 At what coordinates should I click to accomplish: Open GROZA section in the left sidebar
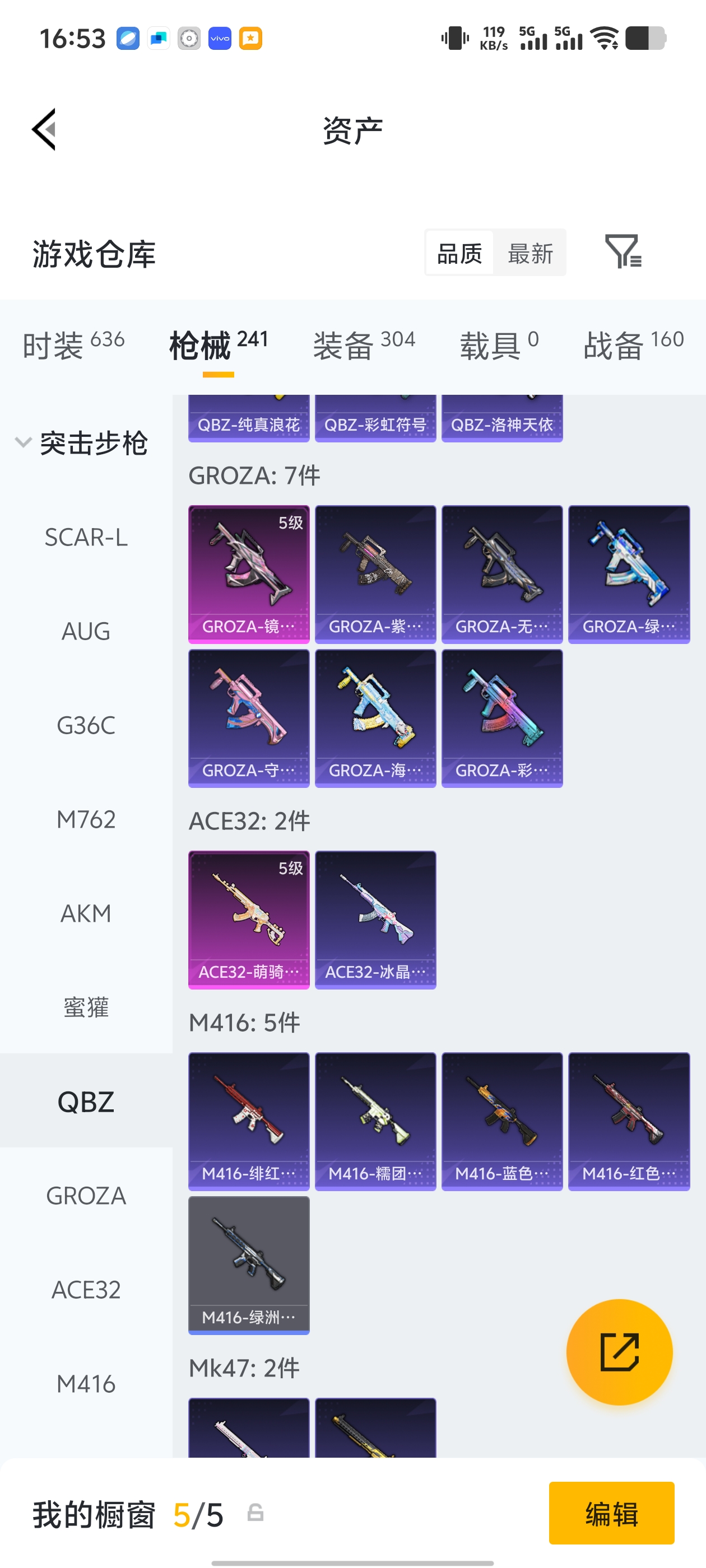[86, 1194]
